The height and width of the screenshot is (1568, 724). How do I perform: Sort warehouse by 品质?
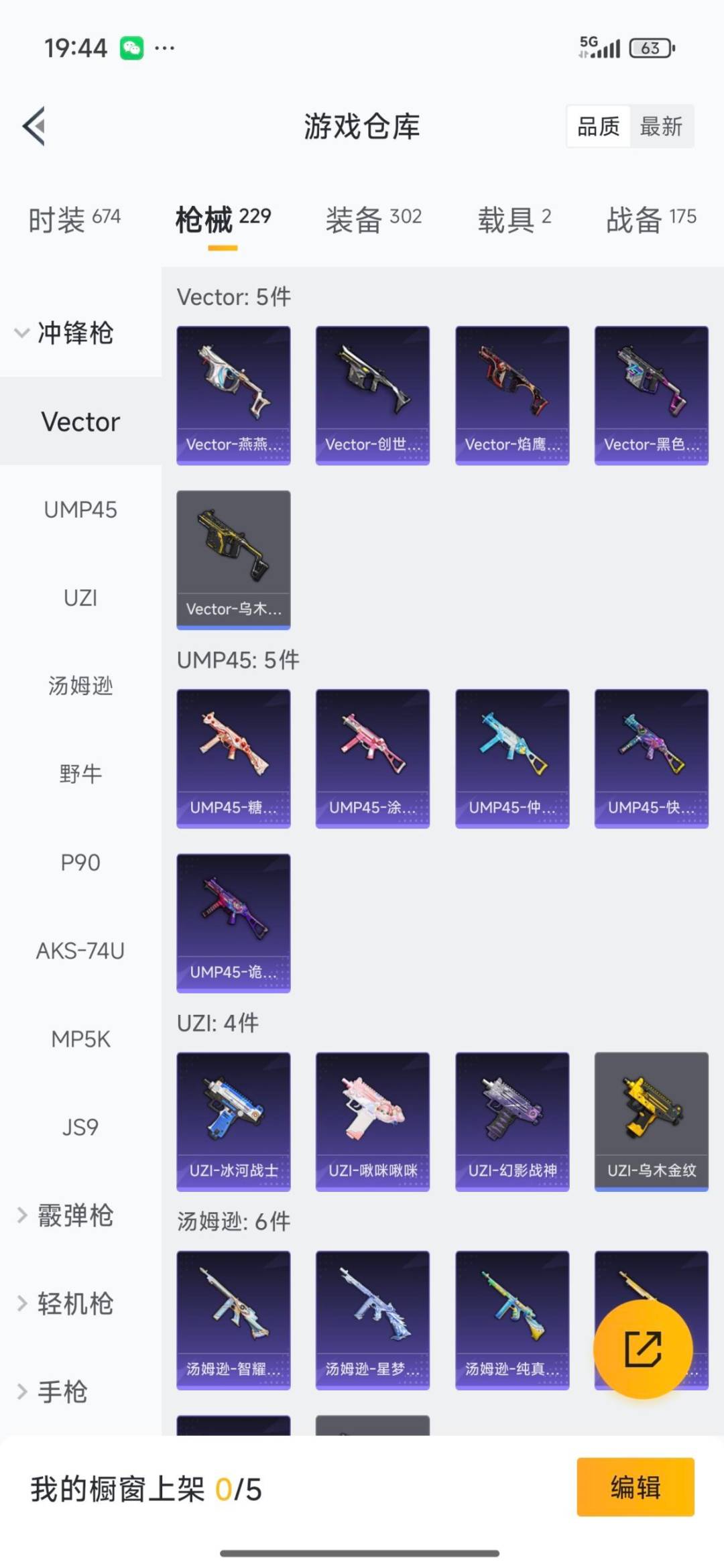(599, 126)
